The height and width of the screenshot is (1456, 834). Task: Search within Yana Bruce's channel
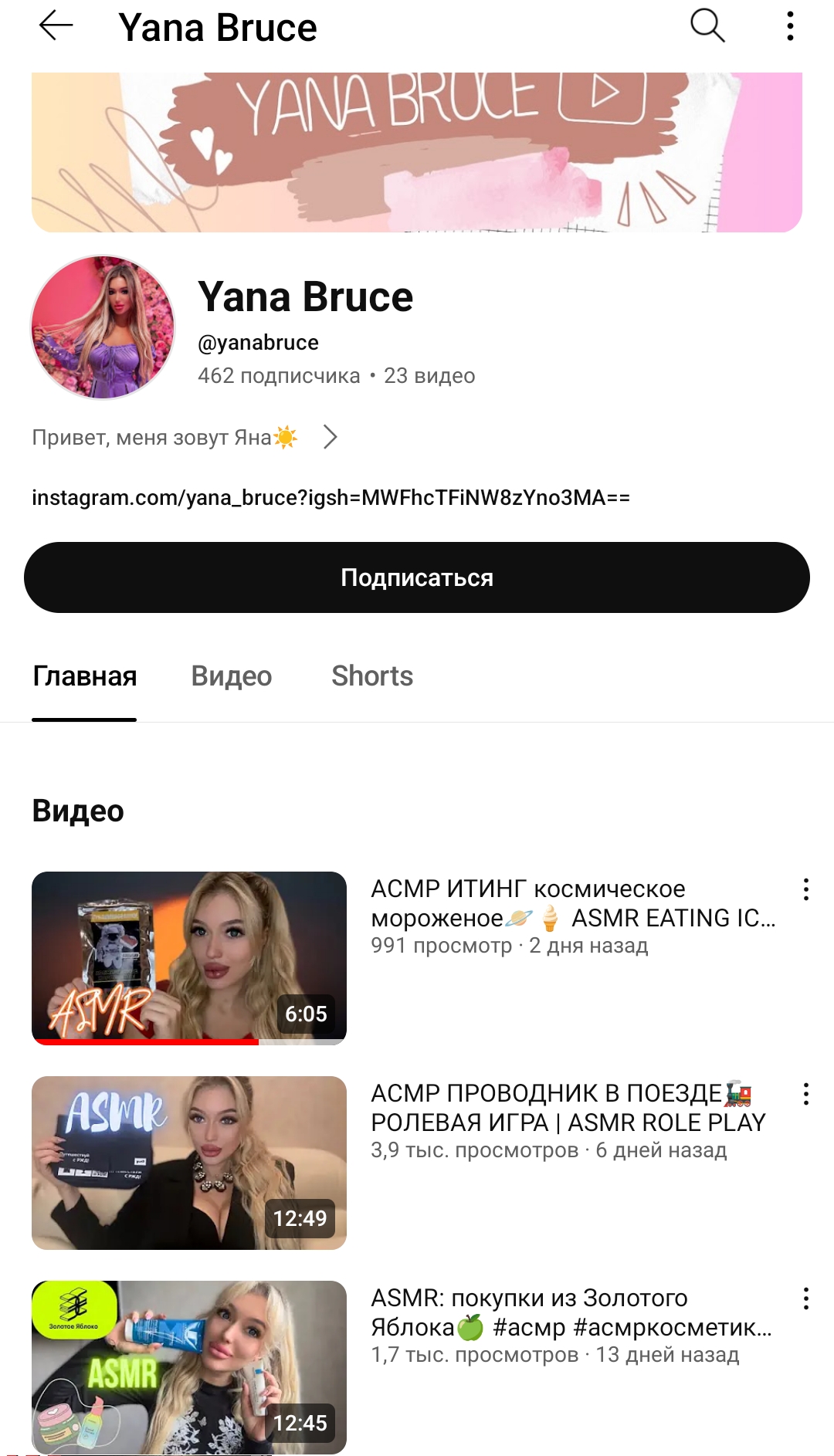707,26
